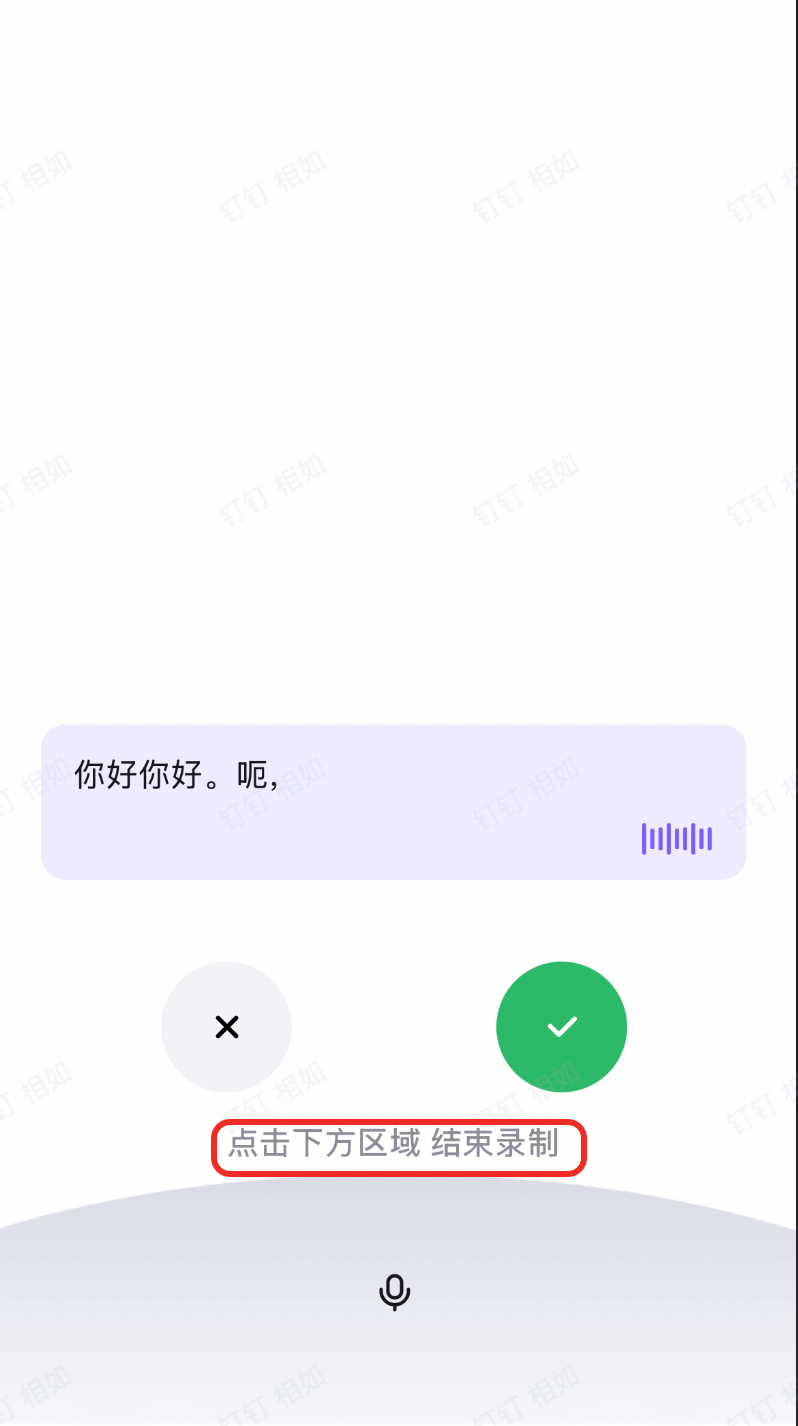Tap the microphone icon at the bottom
798x1426 pixels.
click(394, 1292)
